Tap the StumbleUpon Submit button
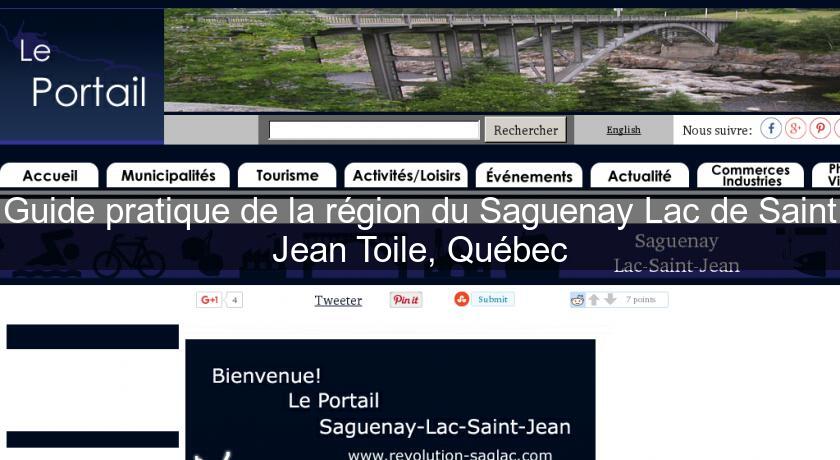Viewport: 840px width, 460px height. 483,299
